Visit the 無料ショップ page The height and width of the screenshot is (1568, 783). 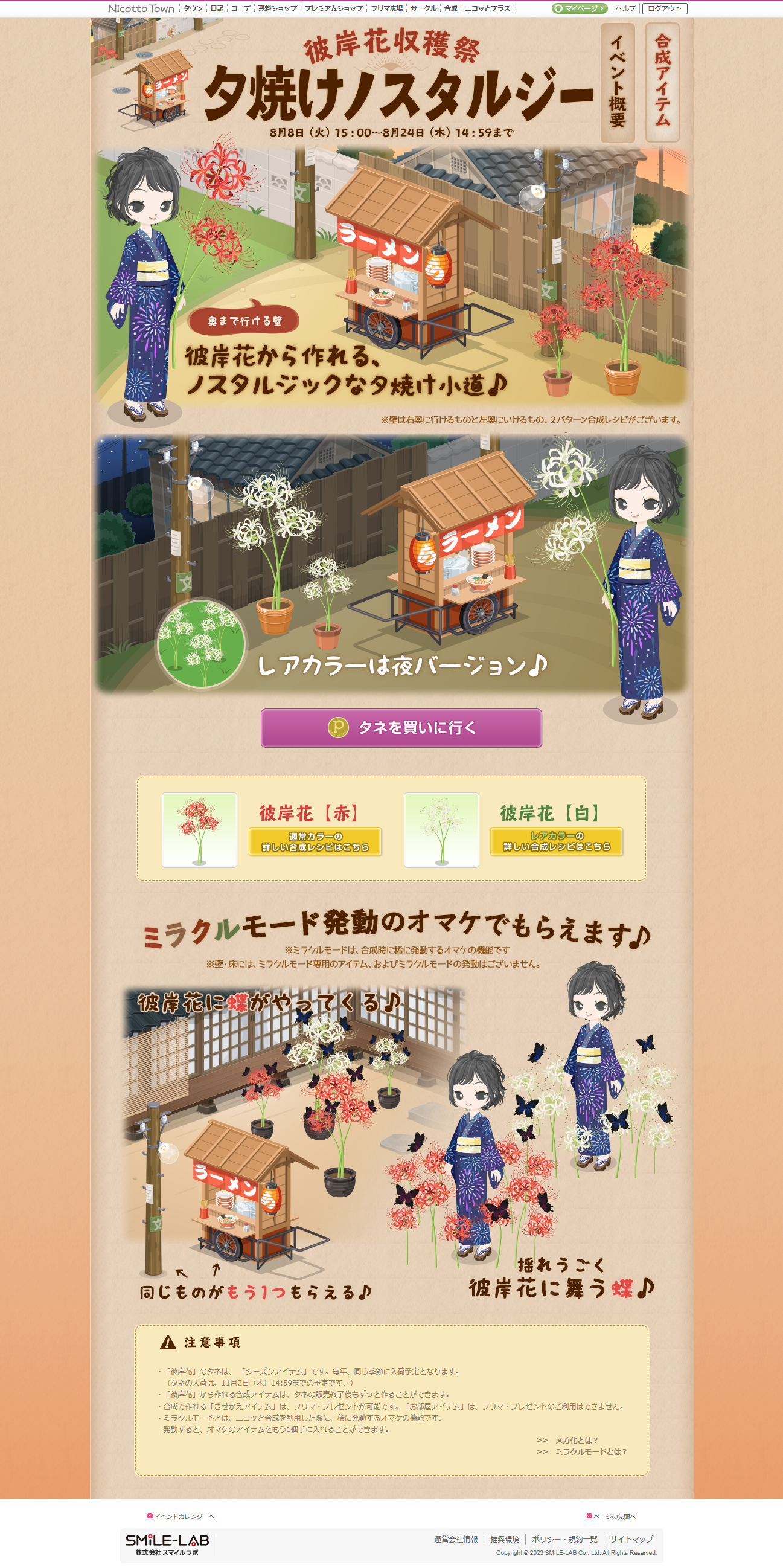(278, 8)
